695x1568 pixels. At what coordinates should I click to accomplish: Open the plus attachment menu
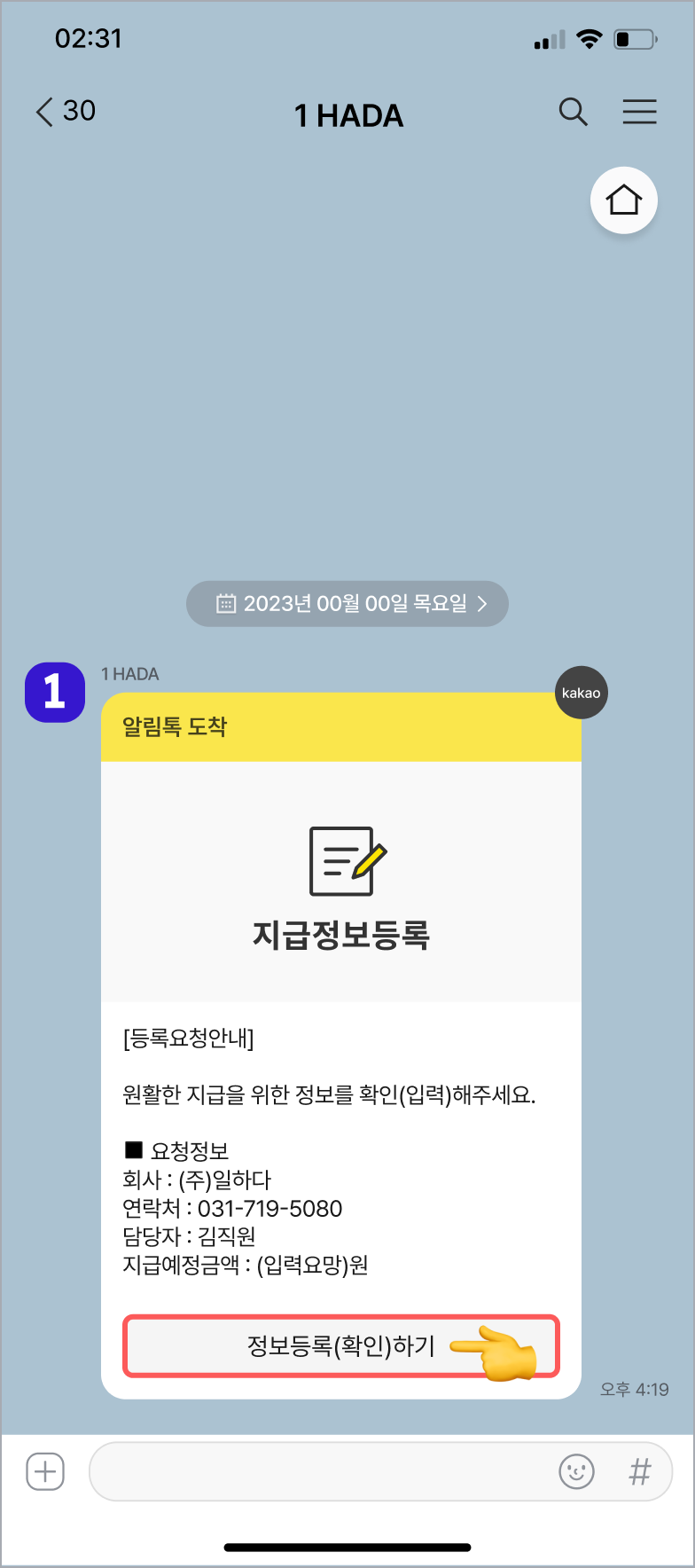45,1471
